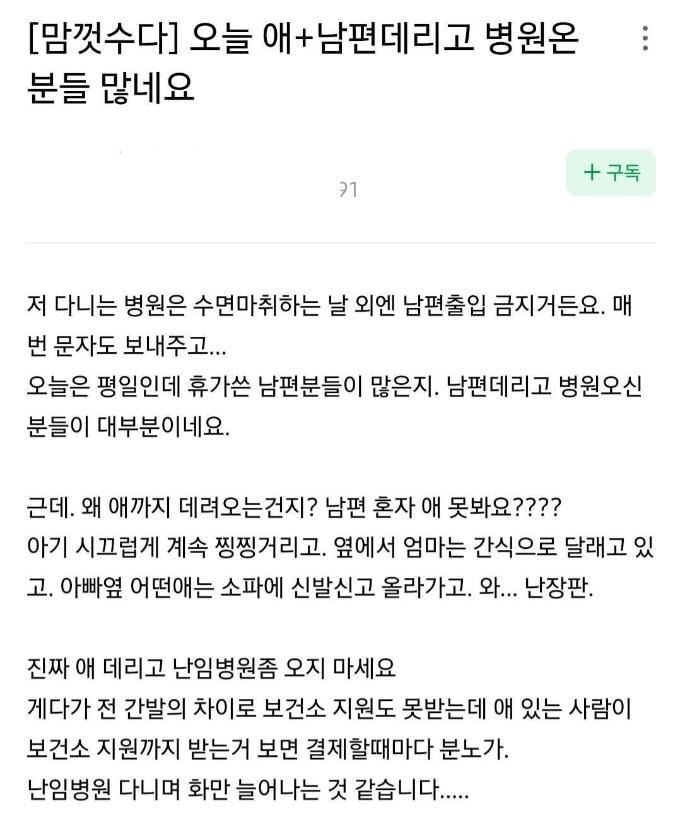Subscribe with the 구독 button
Screen dimensions: 680x827
point(610,173)
